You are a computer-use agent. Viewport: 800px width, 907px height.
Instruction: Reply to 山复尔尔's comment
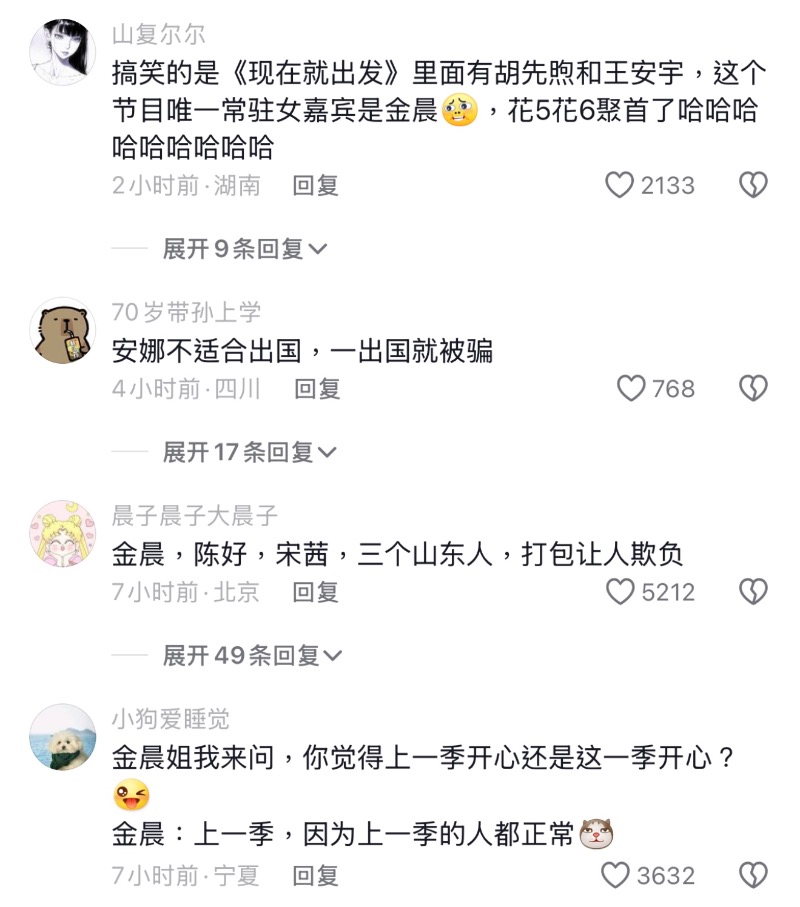315,186
